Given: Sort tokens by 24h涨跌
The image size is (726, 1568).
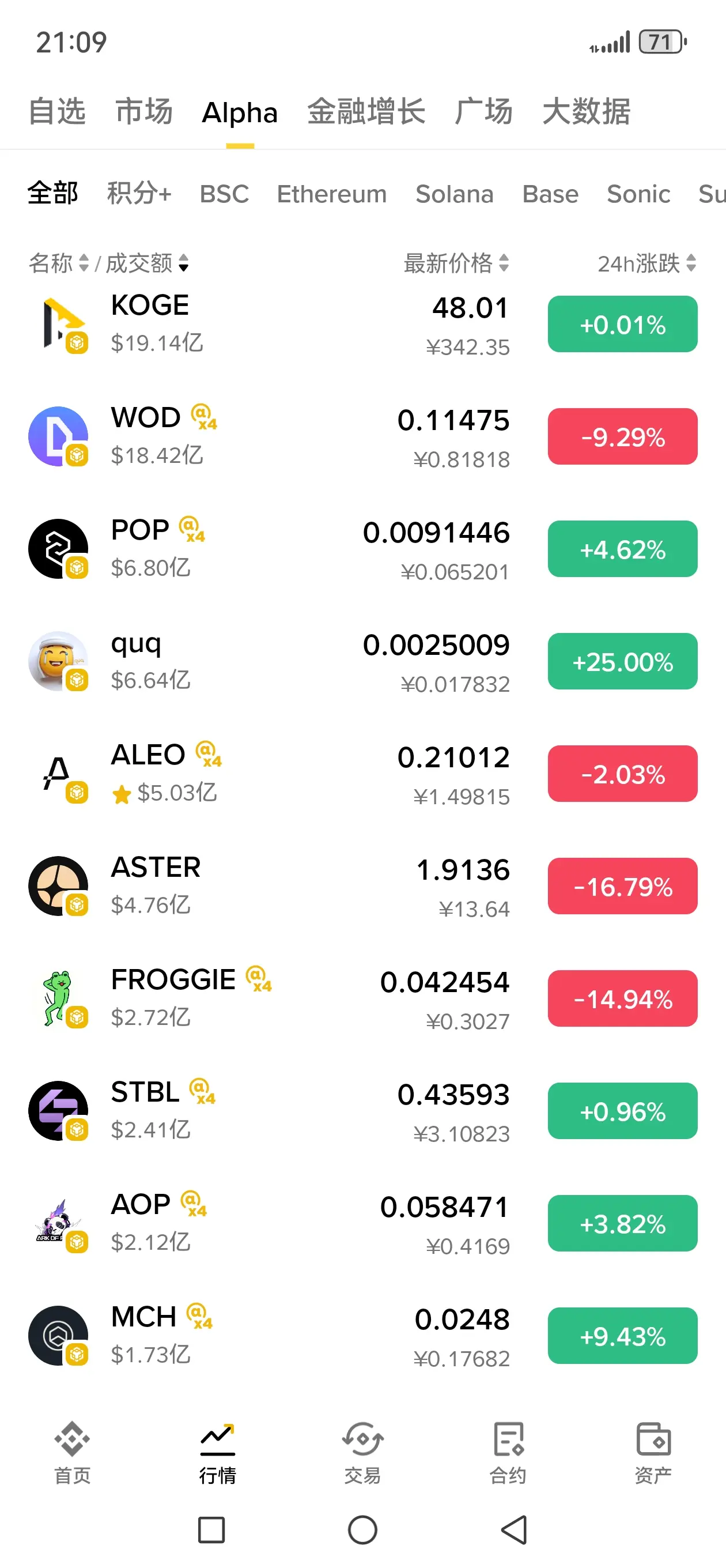Looking at the screenshot, I should 646,263.
